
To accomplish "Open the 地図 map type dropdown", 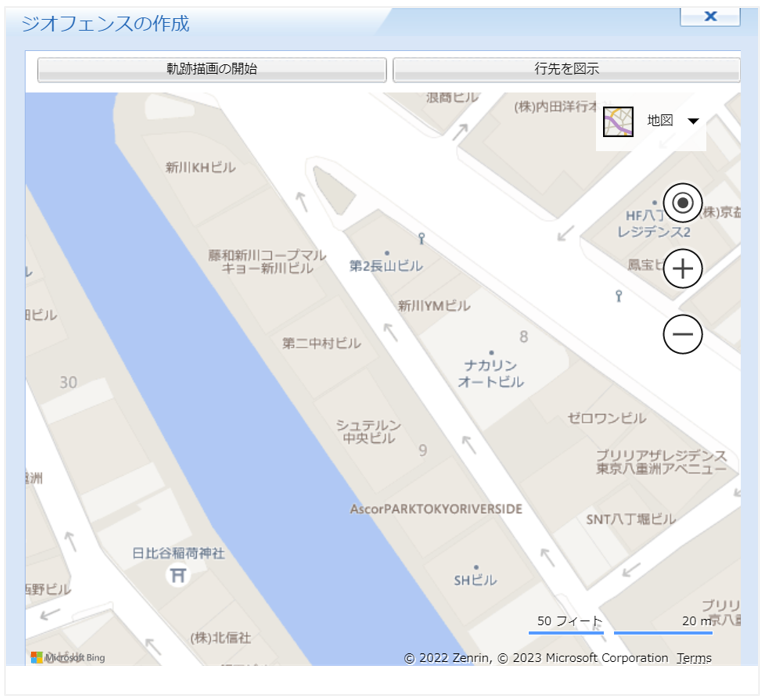I will point(652,121).
